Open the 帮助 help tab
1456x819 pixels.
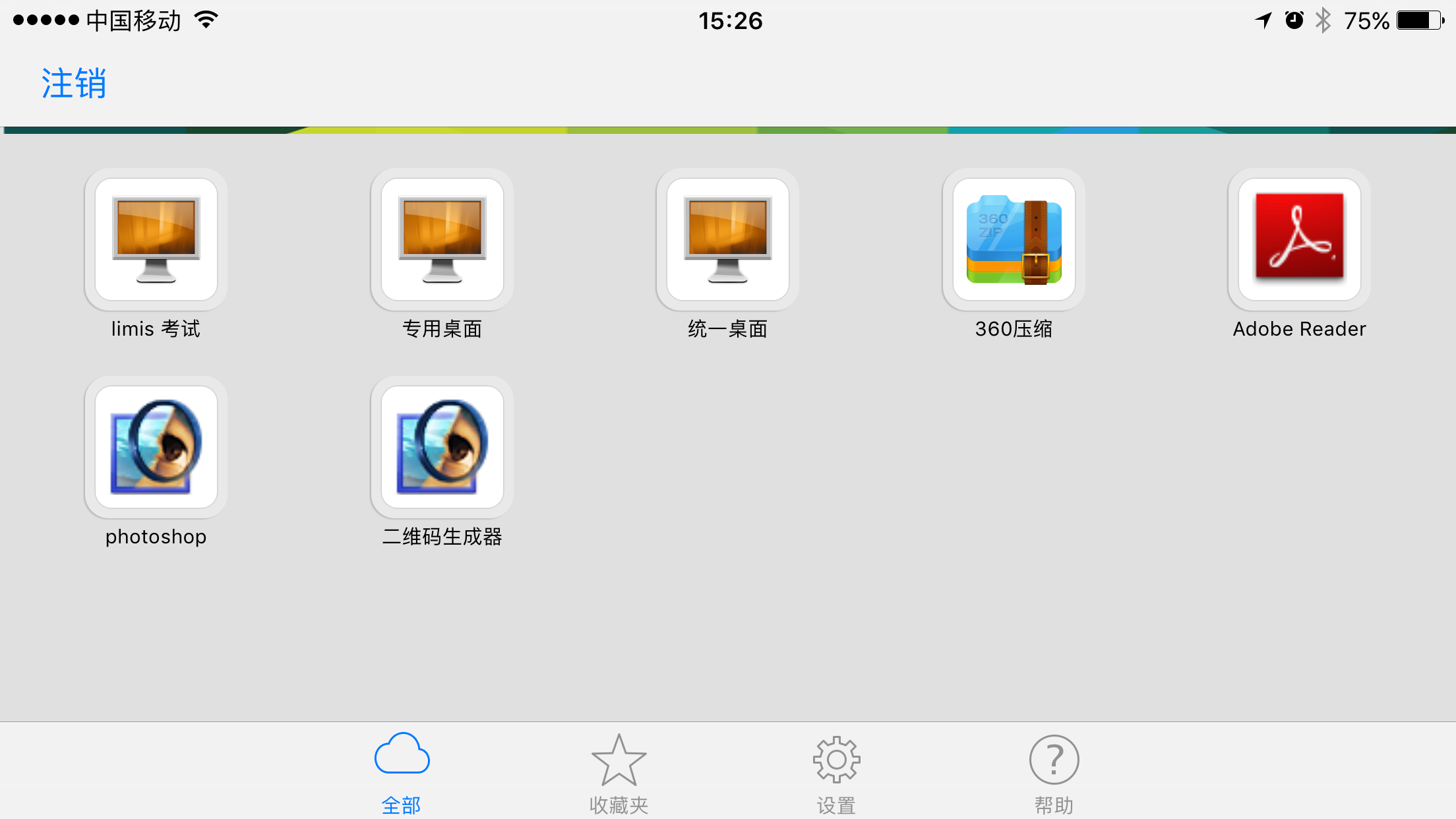coord(1054,772)
